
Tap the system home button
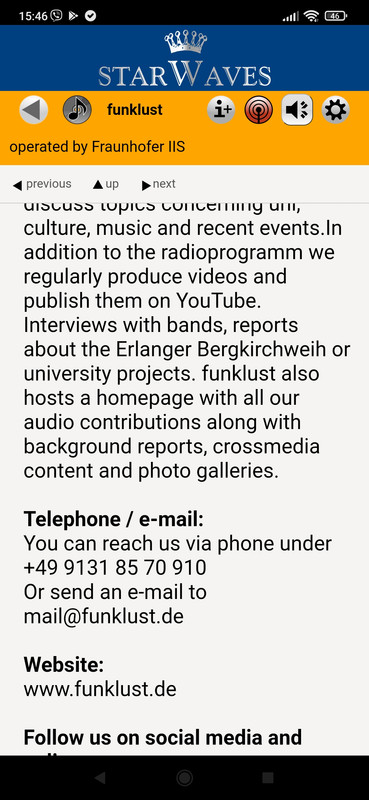[x=184, y=777]
